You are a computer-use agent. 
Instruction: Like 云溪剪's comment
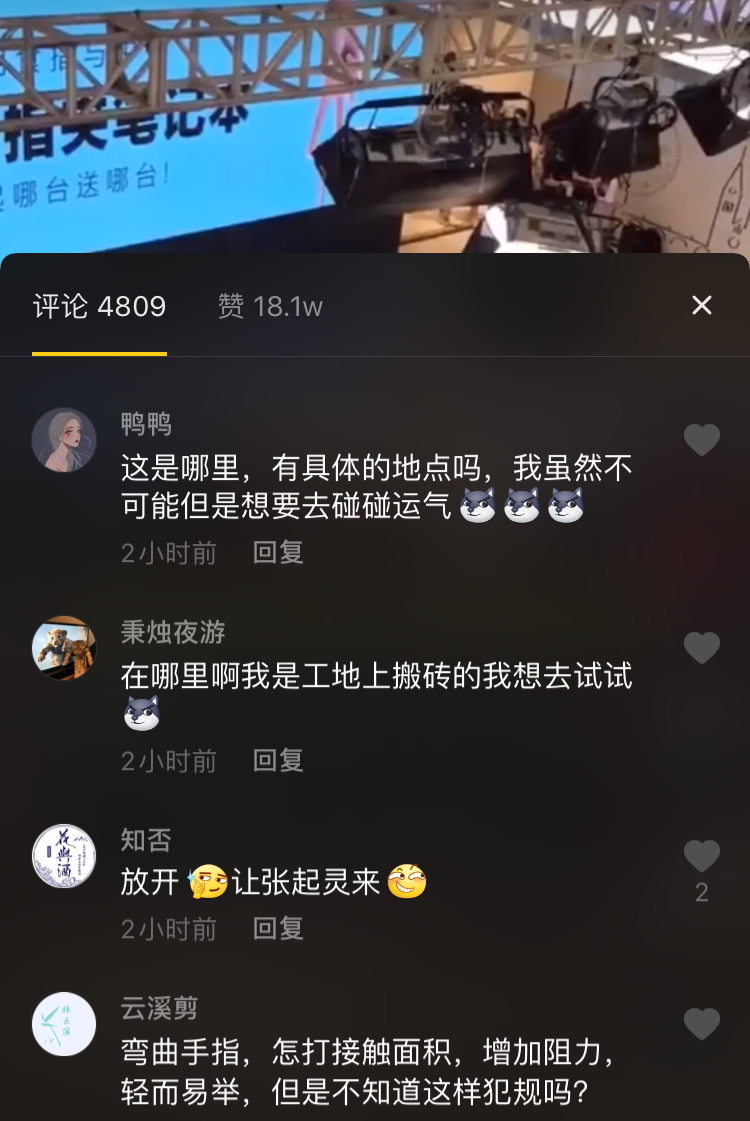(x=701, y=1024)
